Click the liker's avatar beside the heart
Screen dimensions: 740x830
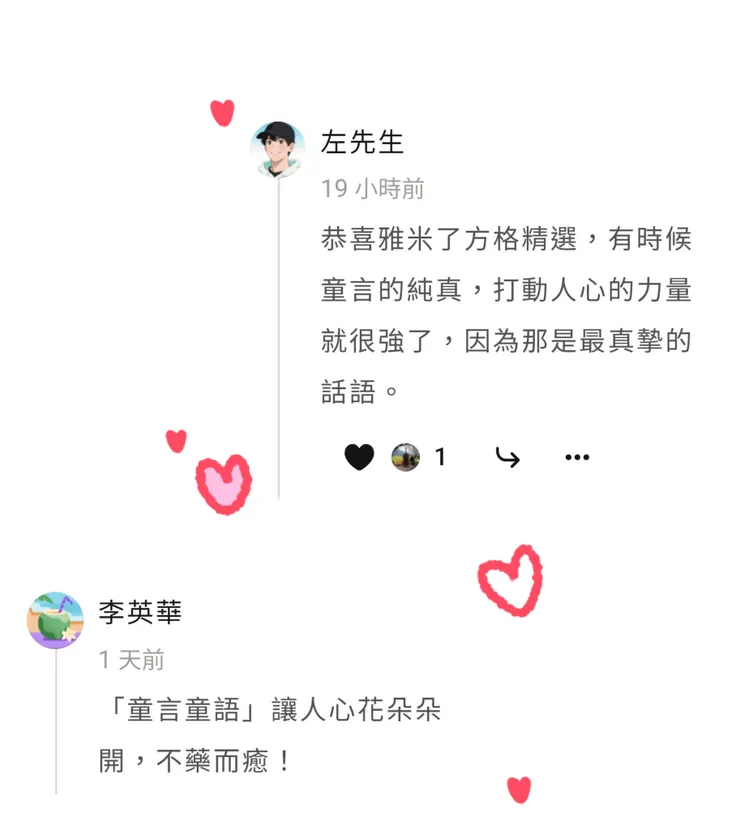pos(405,457)
